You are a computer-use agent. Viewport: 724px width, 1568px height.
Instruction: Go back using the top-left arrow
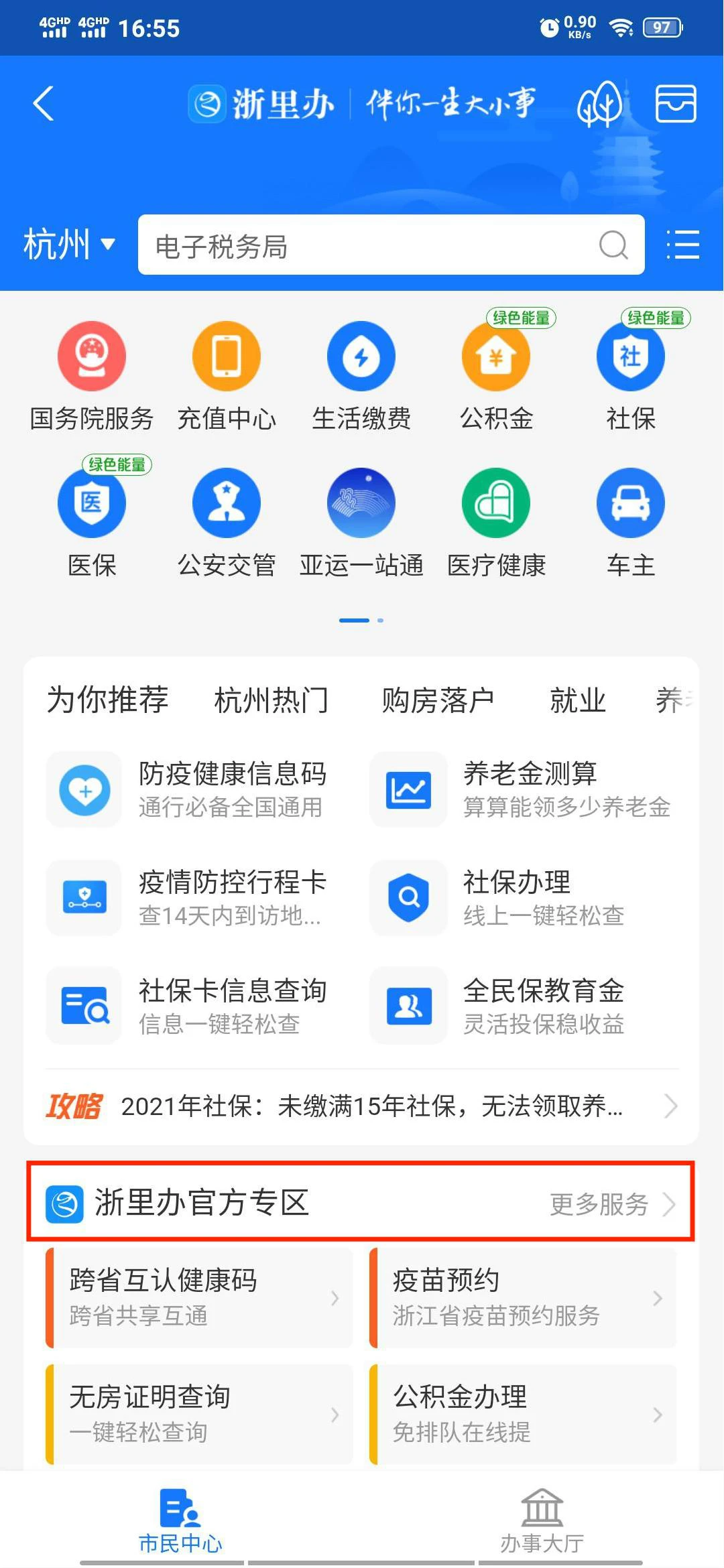pyautogui.click(x=44, y=105)
